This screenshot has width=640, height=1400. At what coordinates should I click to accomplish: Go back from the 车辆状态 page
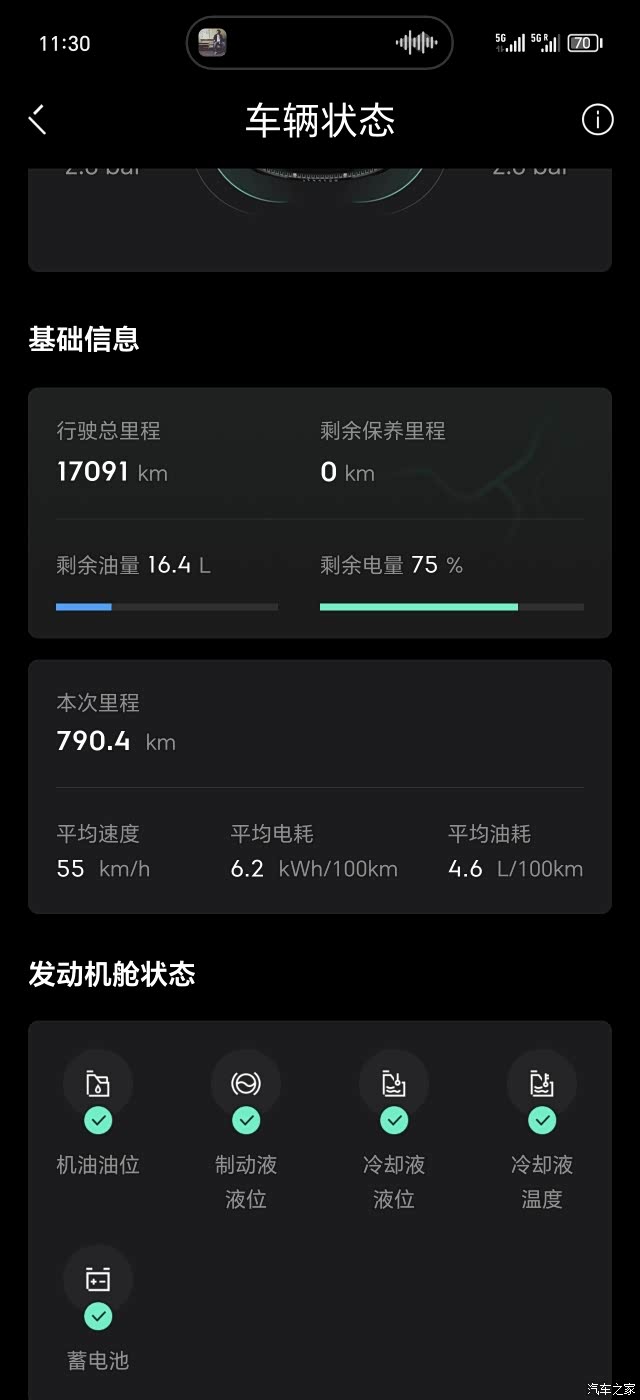(38, 120)
